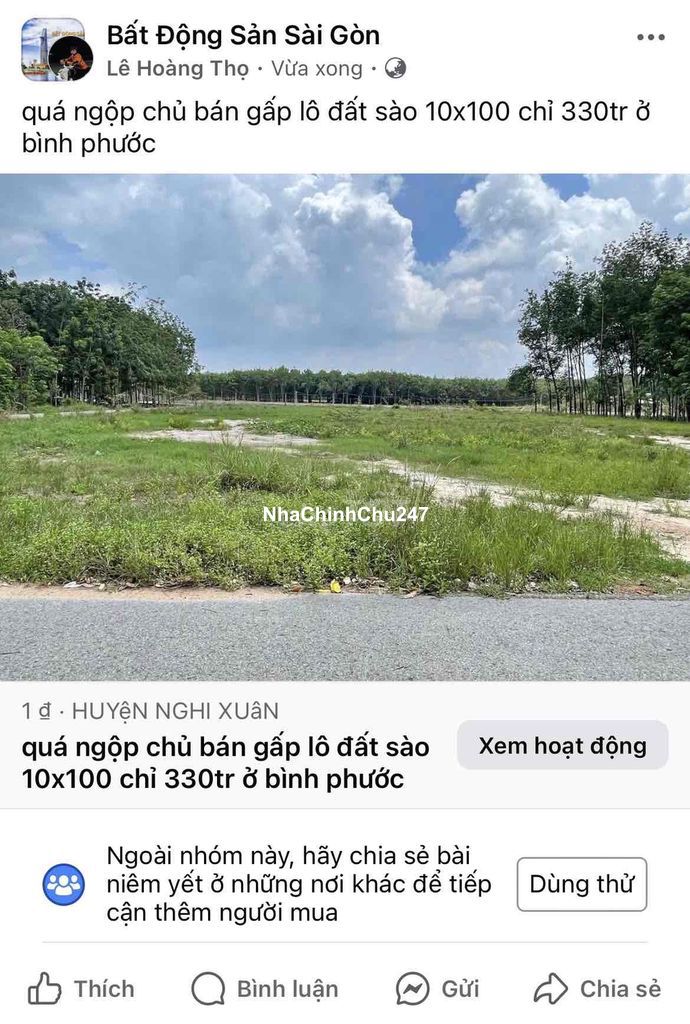Open the land listing photo
690x1024 pixels.
click(345, 427)
